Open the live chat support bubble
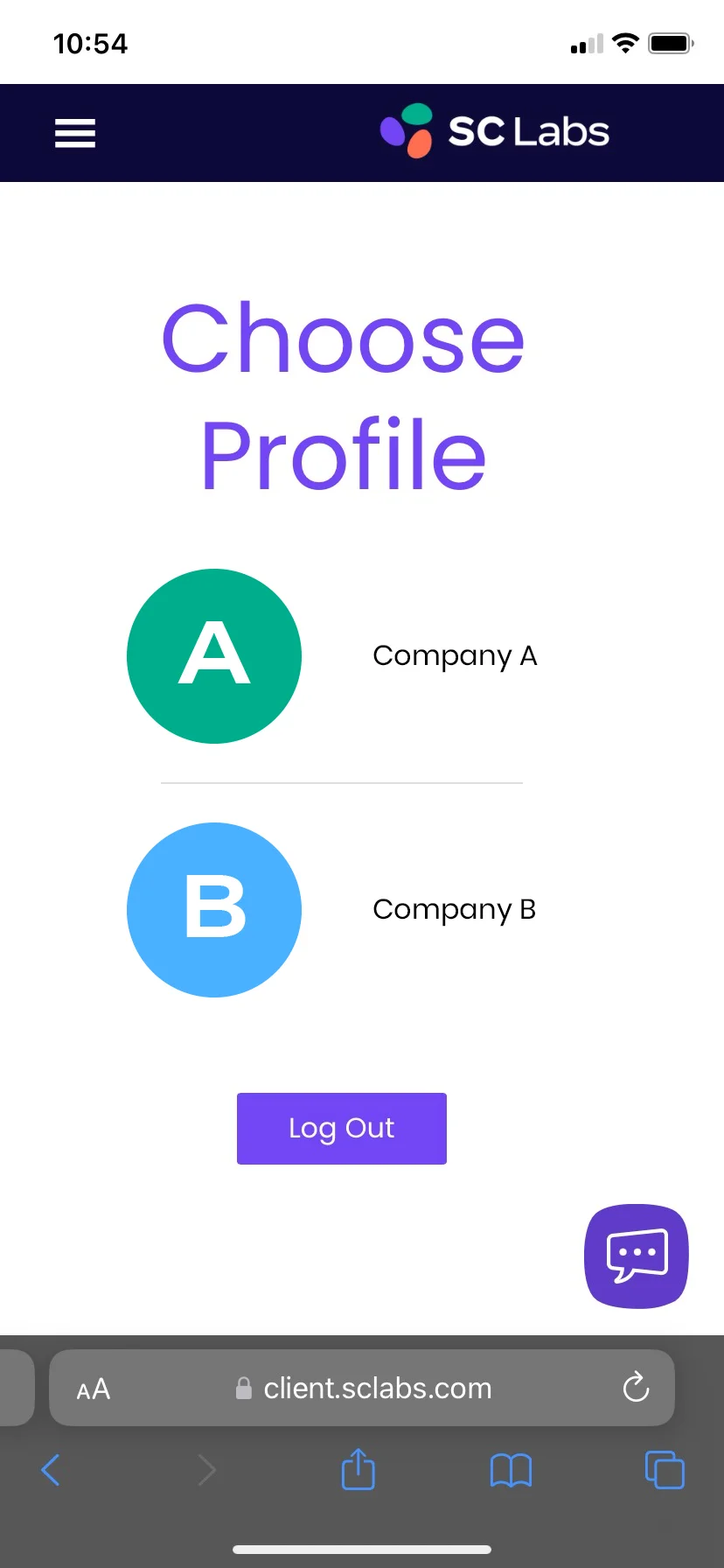 [637, 1256]
